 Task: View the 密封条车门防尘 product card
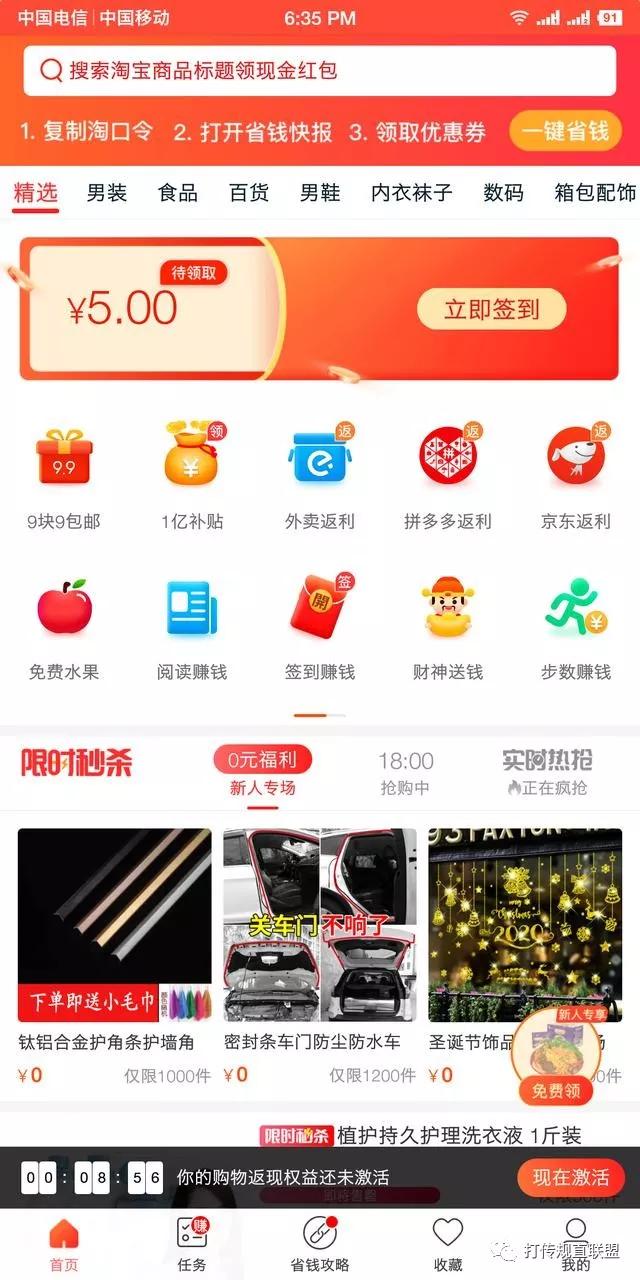pyautogui.click(x=320, y=925)
